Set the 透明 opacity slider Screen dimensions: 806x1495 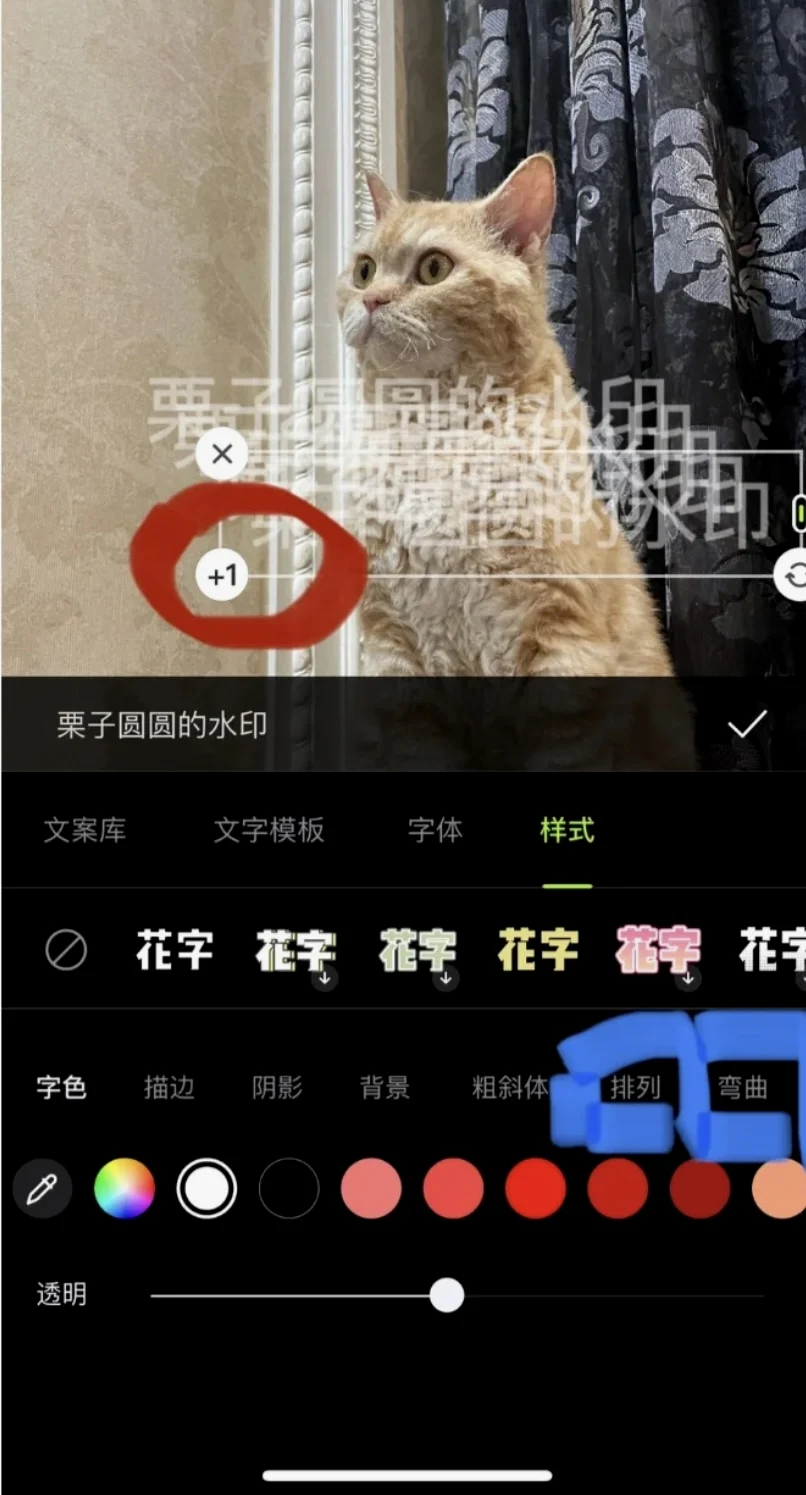(x=447, y=1295)
